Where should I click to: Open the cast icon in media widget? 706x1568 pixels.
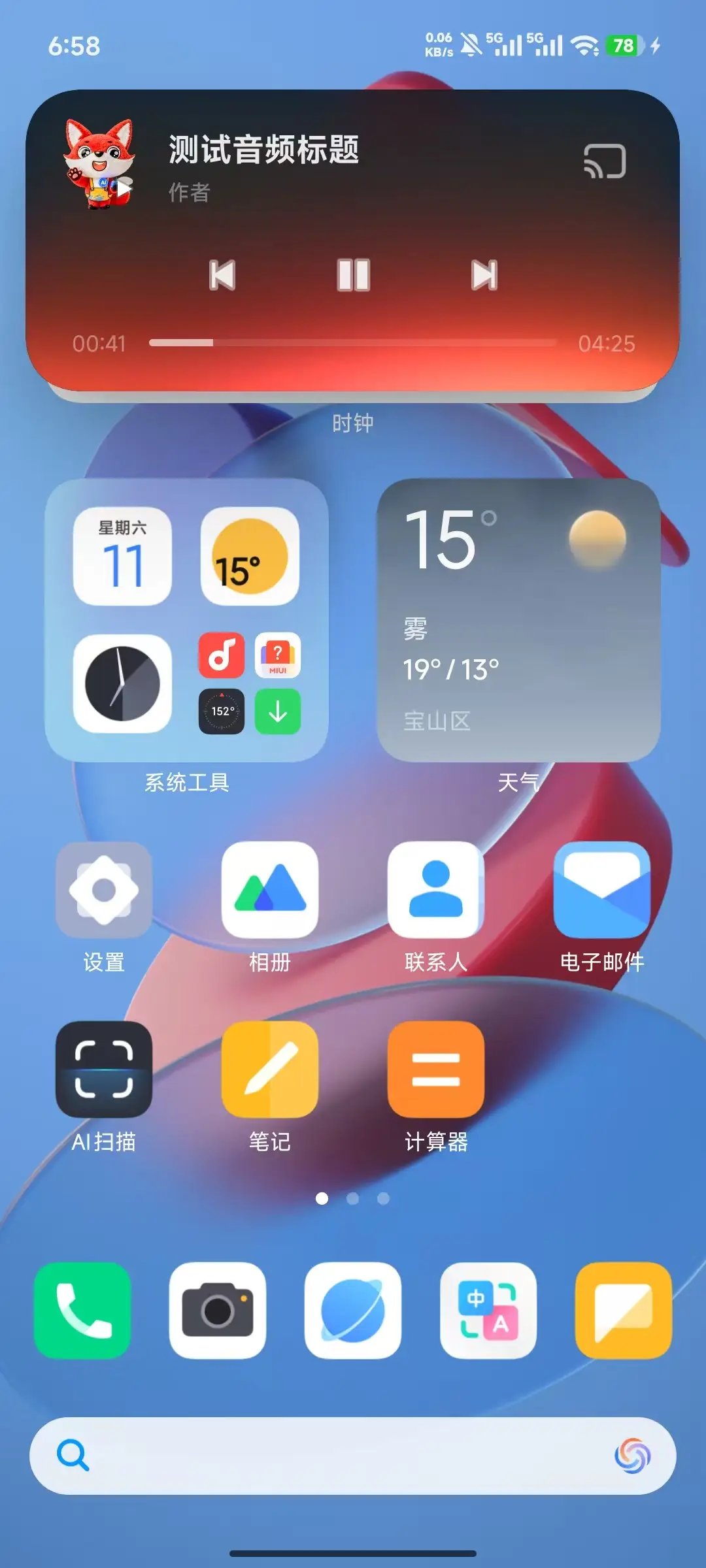[x=605, y=161]
